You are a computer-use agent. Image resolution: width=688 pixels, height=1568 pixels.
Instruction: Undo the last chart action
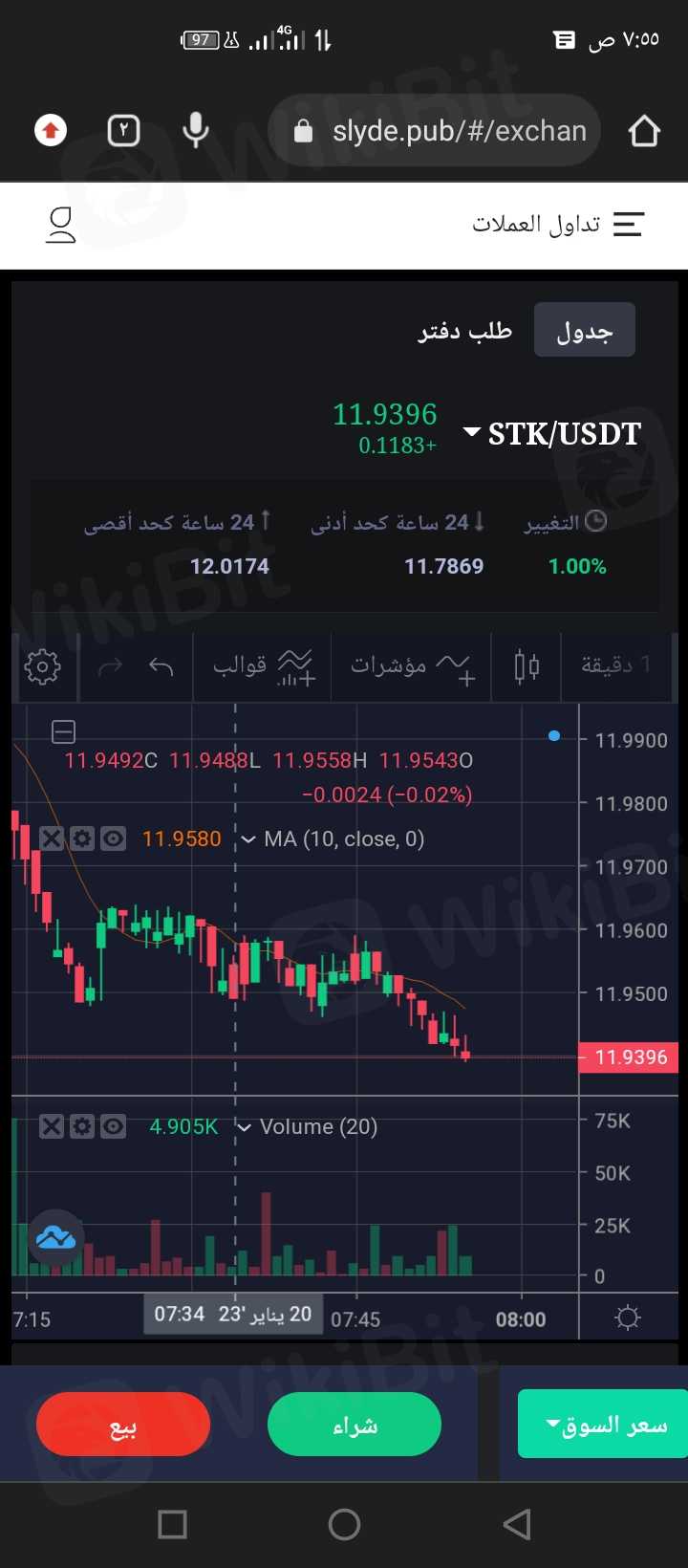click(161, 666)
